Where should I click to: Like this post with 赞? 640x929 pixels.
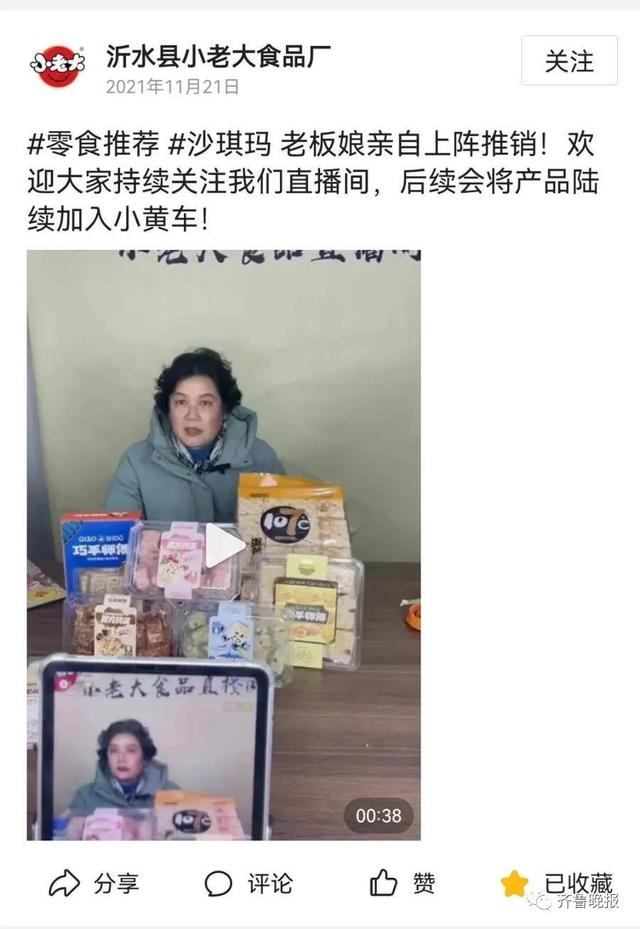[x=403, y=883]
